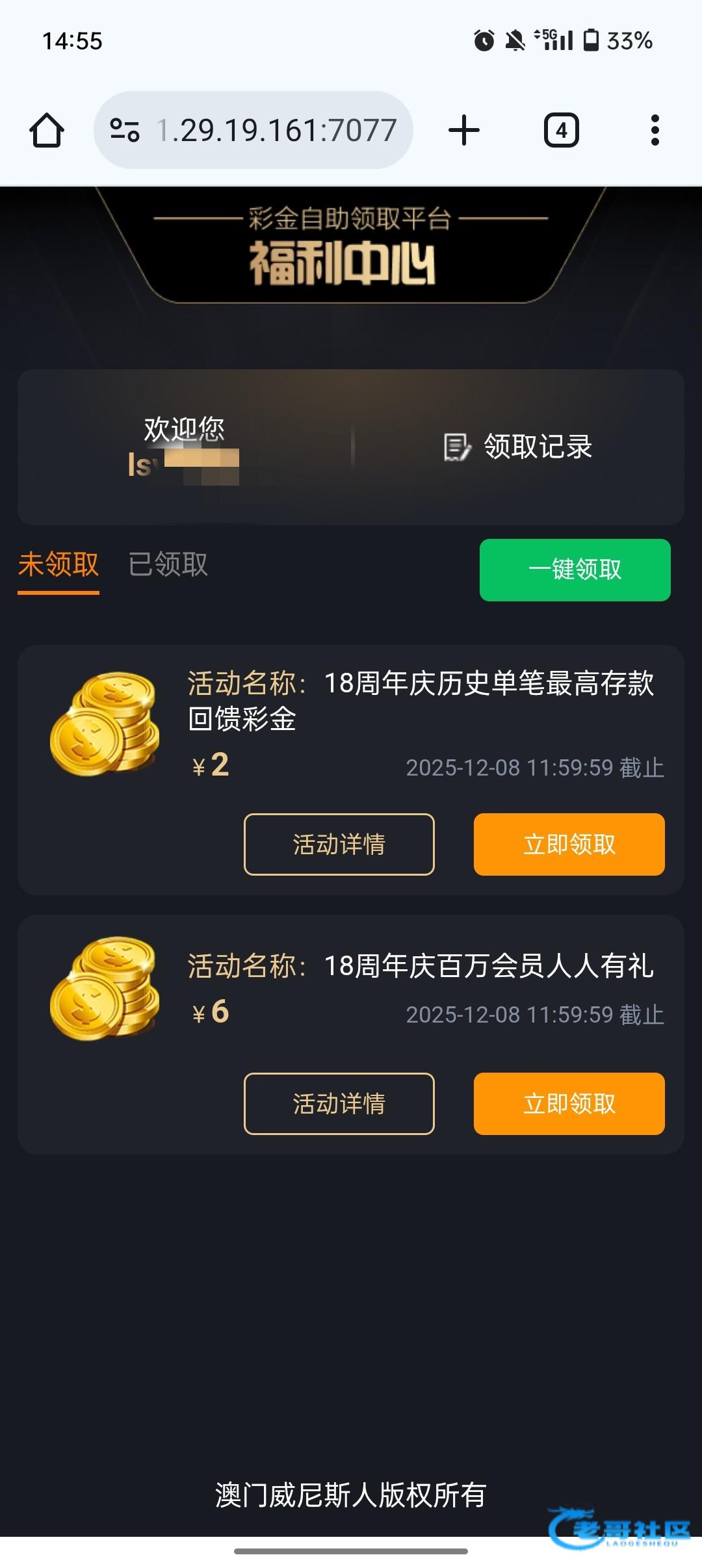Select the 未领取 tab
The width and height of the screenshot is (702, 1568).
(x=58, y=564)
